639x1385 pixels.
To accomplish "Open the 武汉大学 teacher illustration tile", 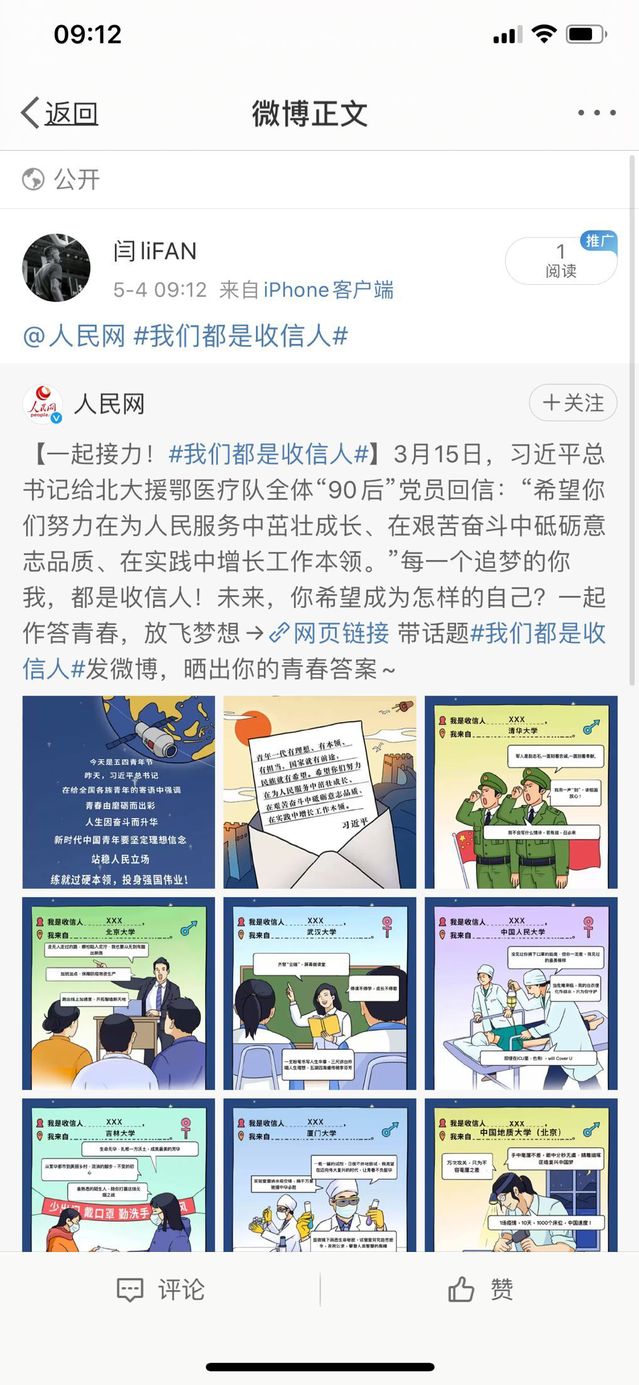I will (x=319, y=993).
